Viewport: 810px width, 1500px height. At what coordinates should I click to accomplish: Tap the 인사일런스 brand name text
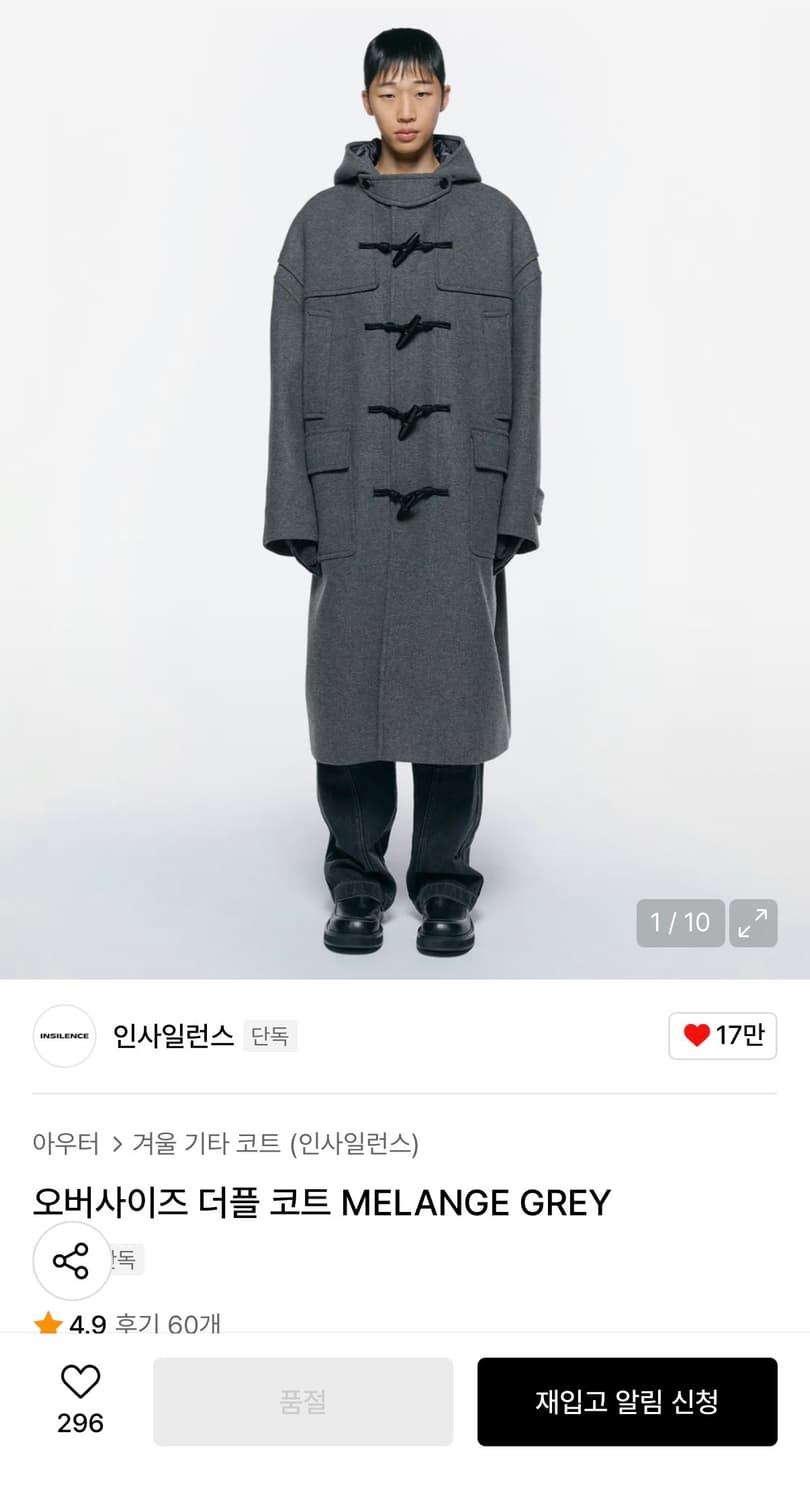click(x=172, y=1036)
